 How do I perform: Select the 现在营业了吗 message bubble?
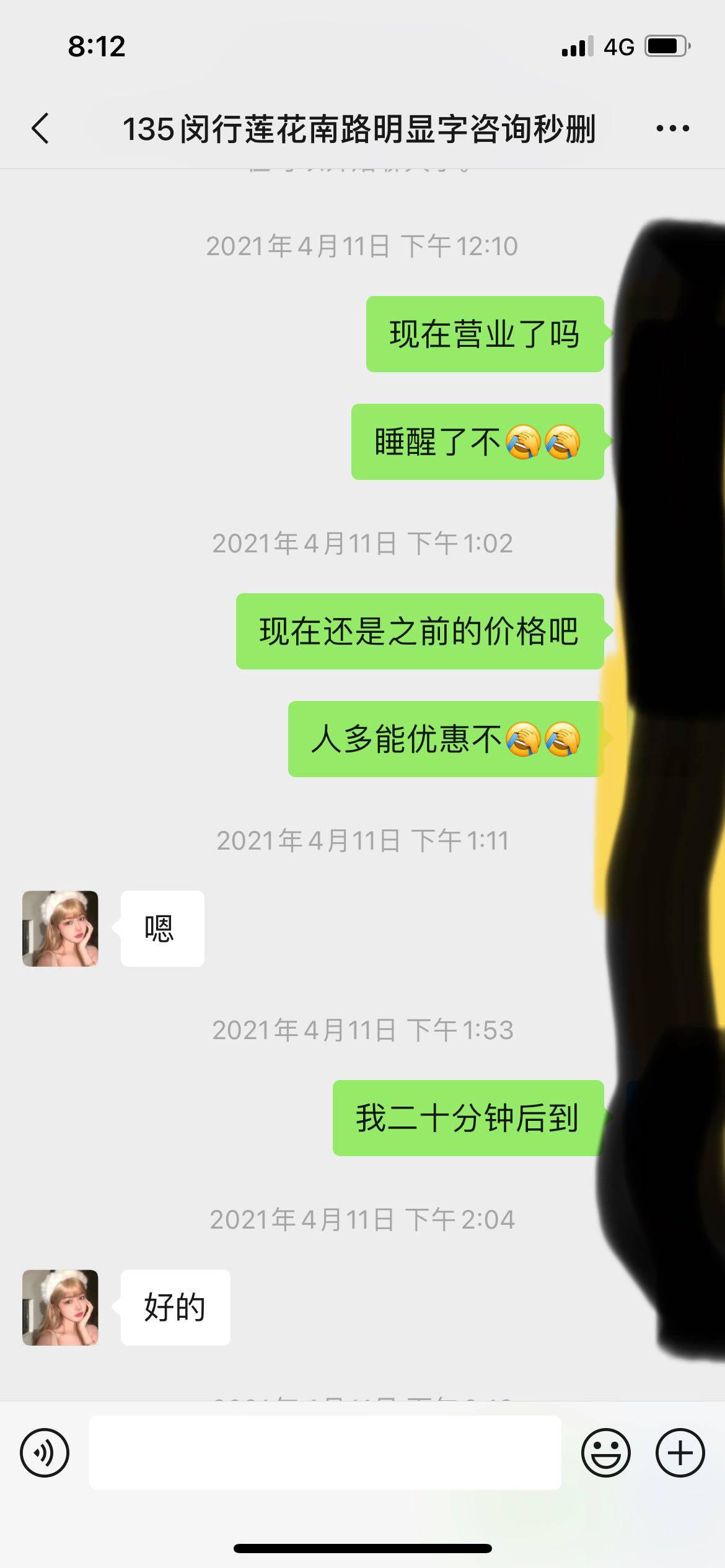[484, 335]
